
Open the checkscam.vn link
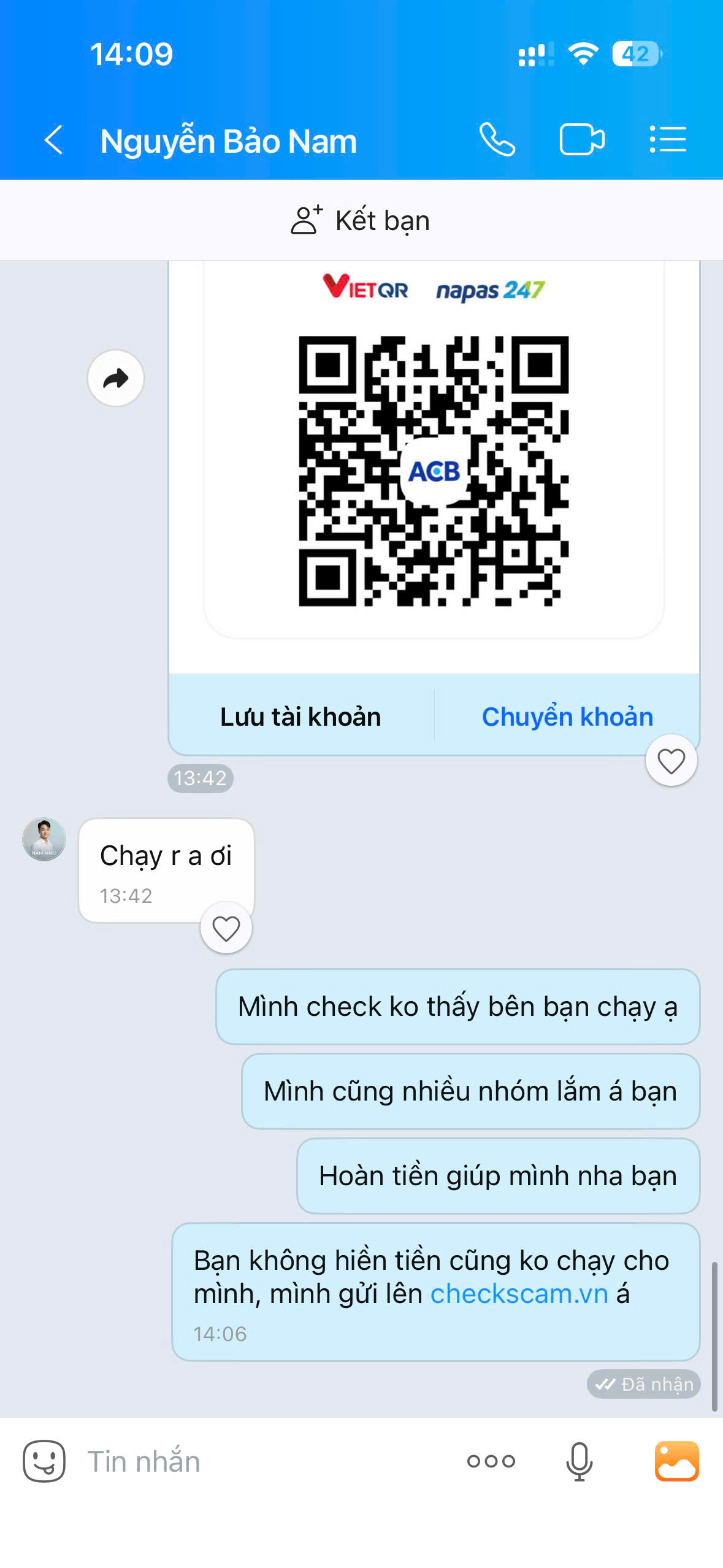(519, 1294)
